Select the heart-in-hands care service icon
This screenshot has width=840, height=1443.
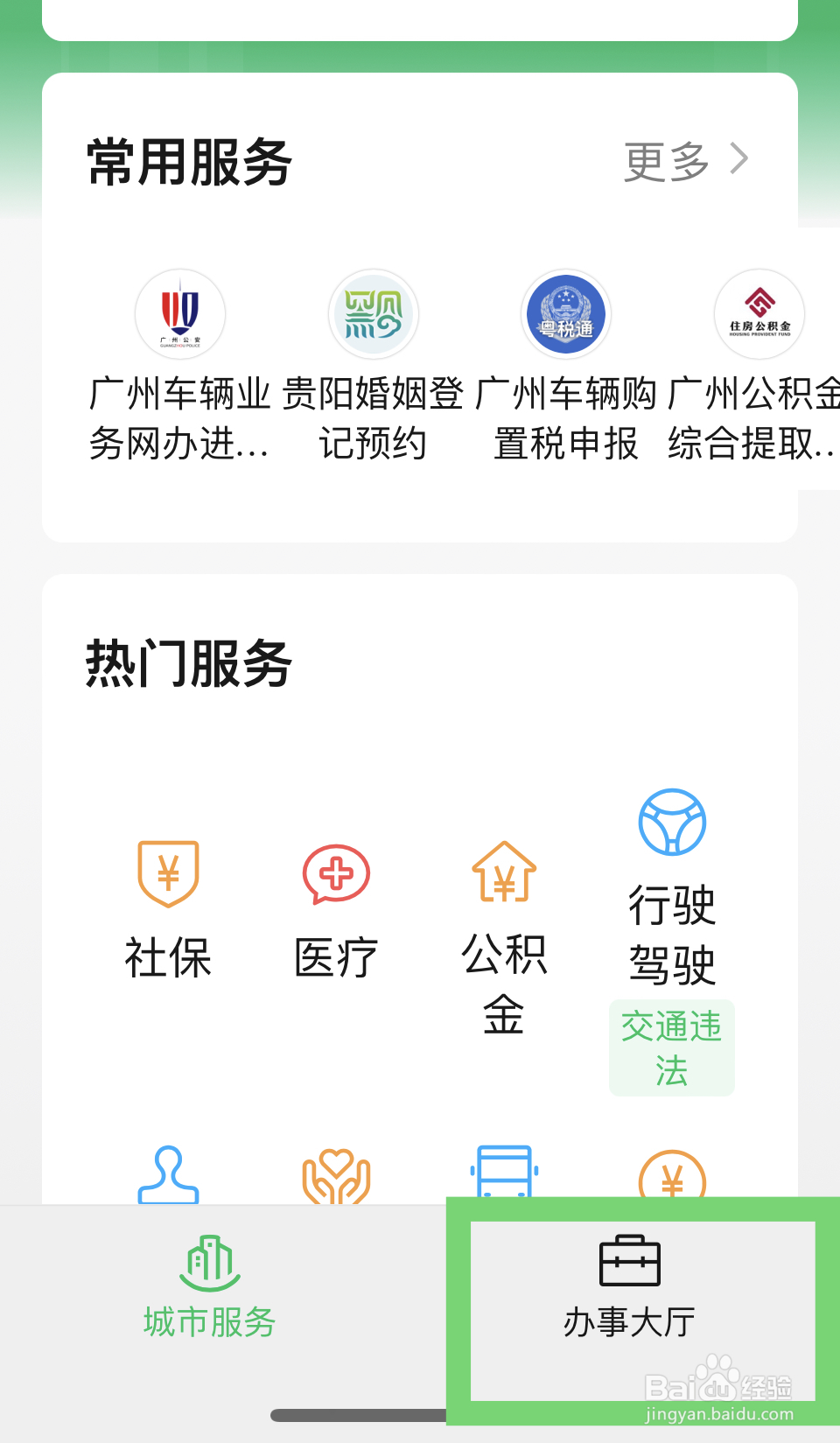335,1179
